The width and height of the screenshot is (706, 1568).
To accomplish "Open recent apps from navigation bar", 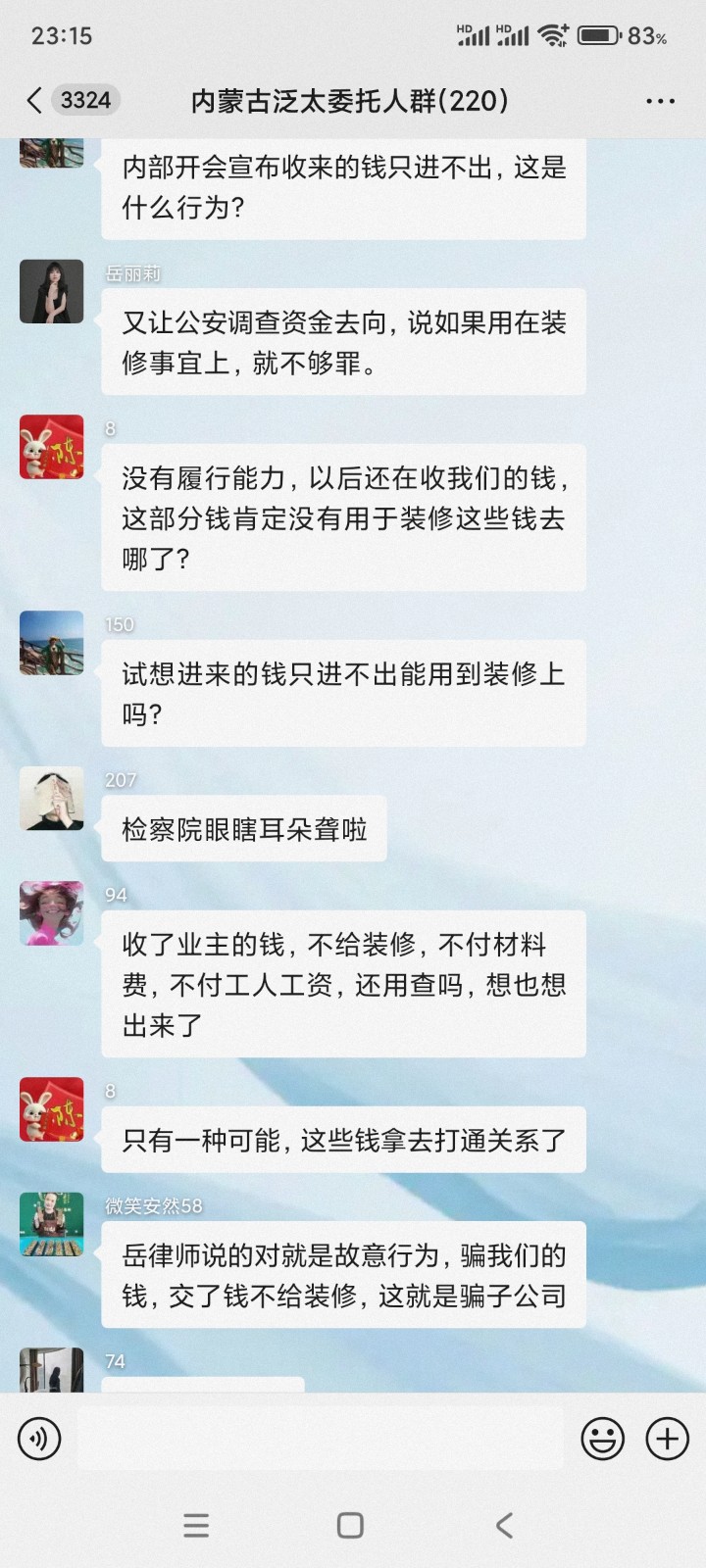I will [x=196, y=1525].
